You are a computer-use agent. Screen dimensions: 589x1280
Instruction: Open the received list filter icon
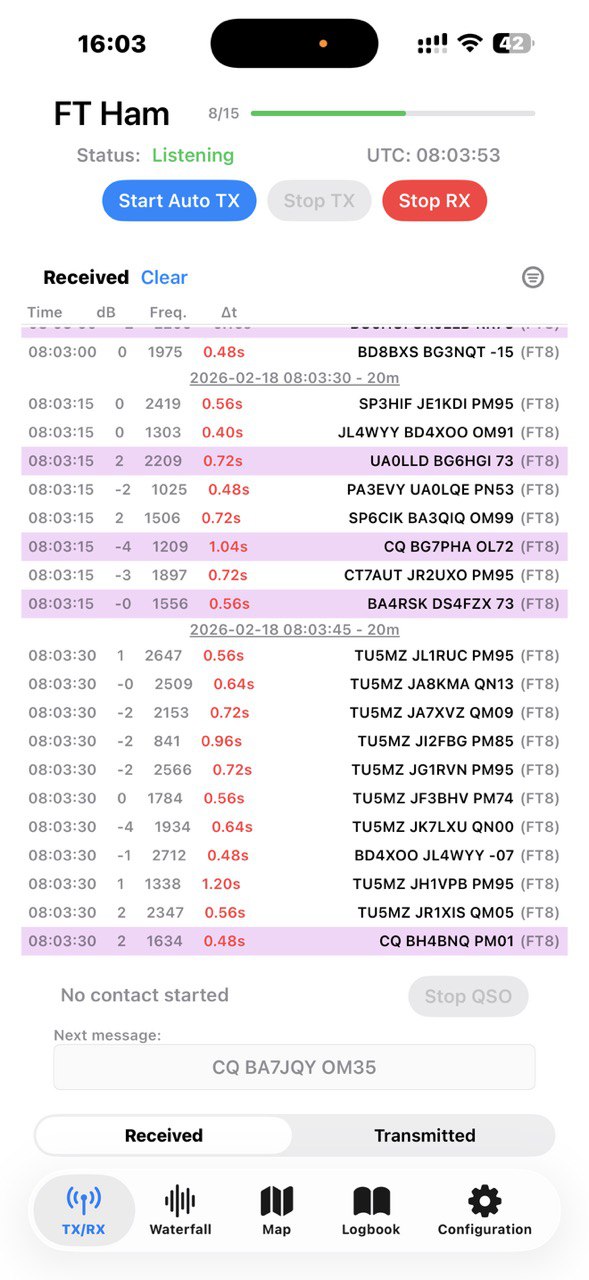tap(533, 278)
